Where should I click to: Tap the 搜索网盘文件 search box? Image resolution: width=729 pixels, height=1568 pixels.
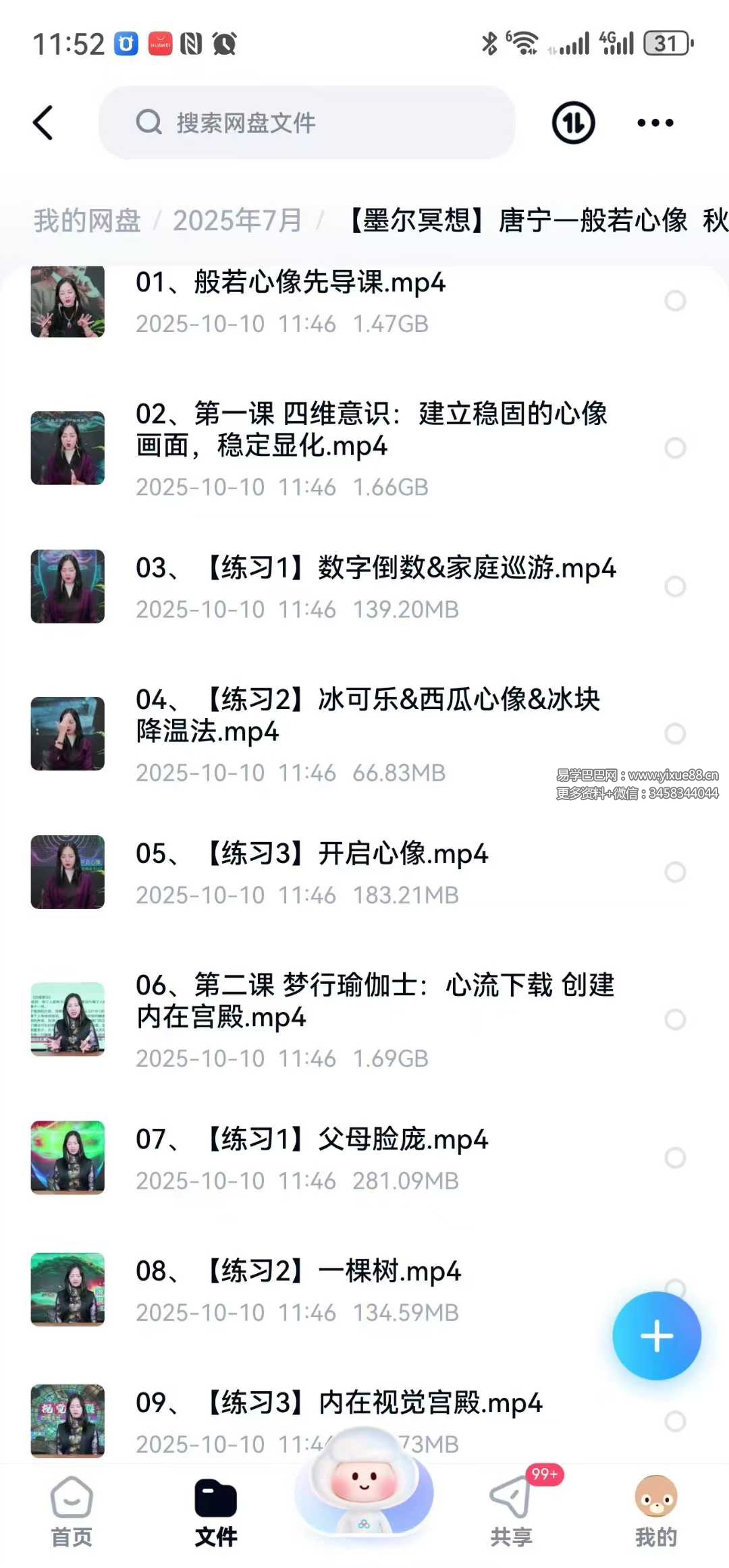(x=307, y=123)
